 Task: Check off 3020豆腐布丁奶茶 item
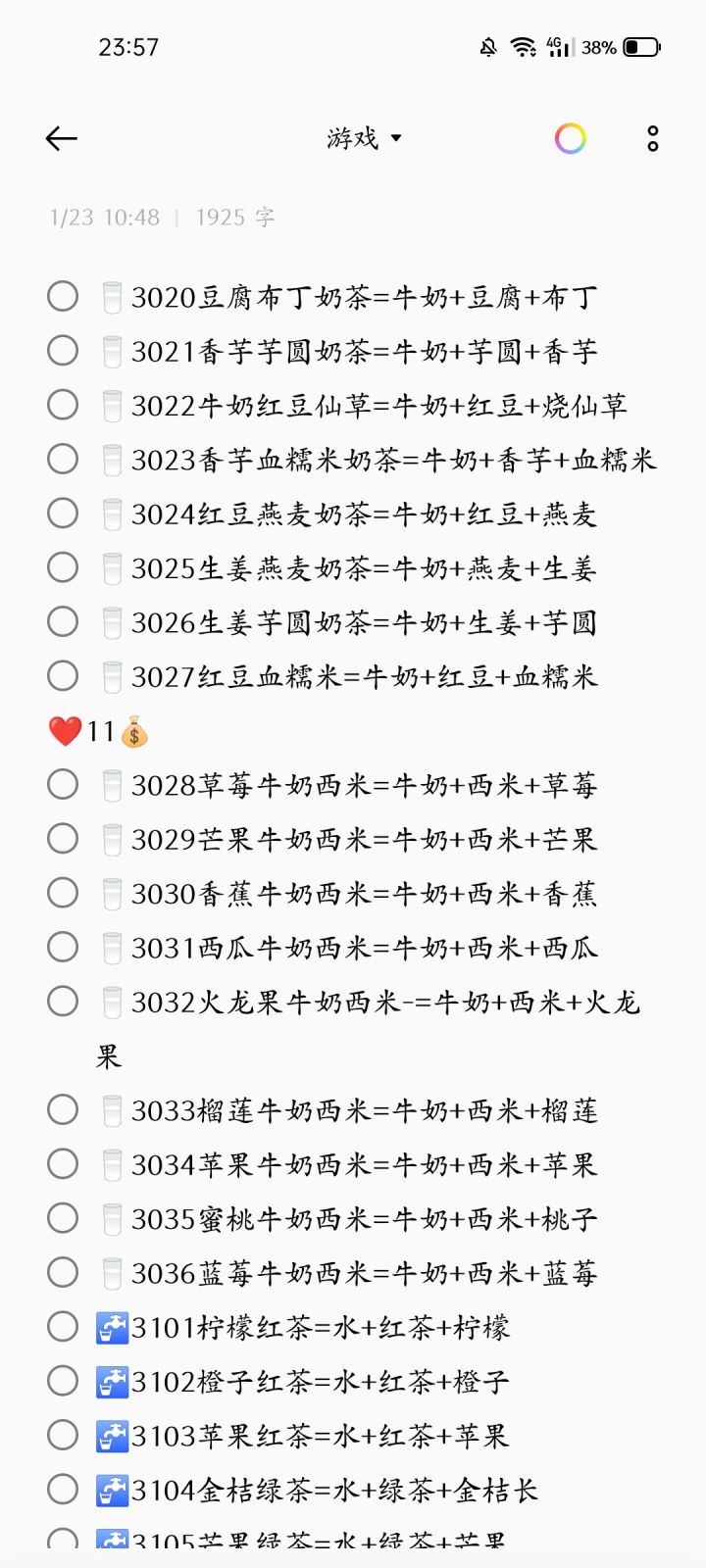pos(63,296)
